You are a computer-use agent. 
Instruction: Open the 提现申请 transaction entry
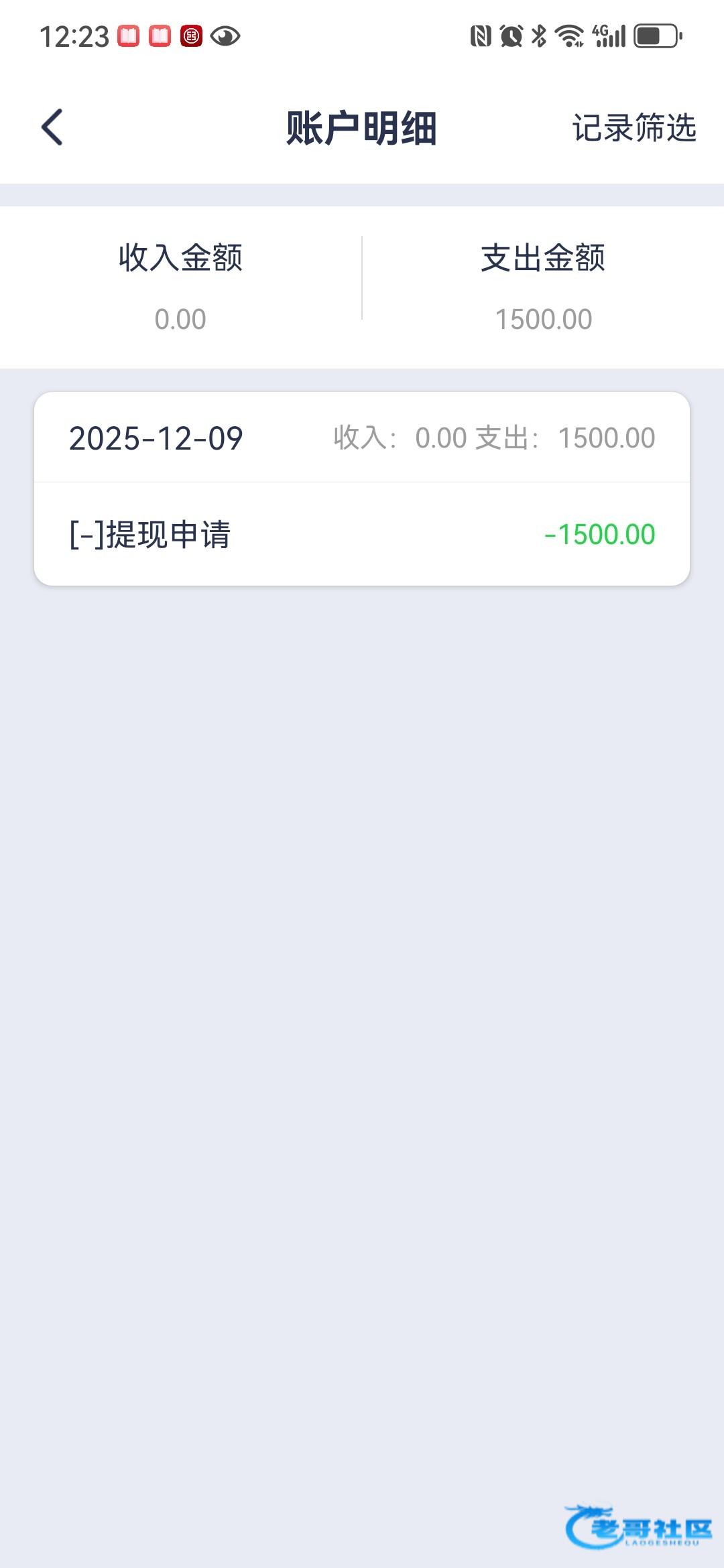tap(362, 534)
